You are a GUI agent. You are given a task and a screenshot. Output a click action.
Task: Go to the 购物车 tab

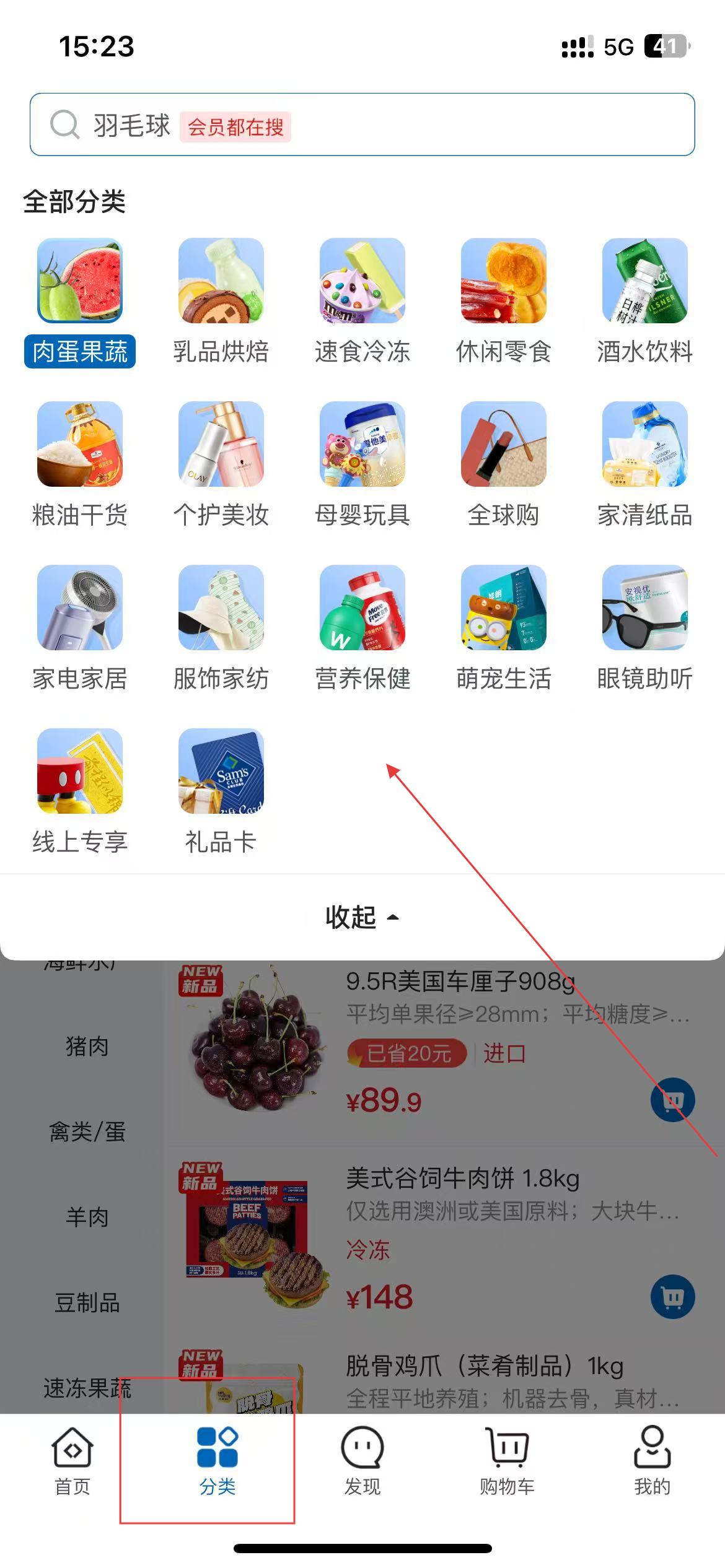pyautogui.click(x=507, y=1461)
